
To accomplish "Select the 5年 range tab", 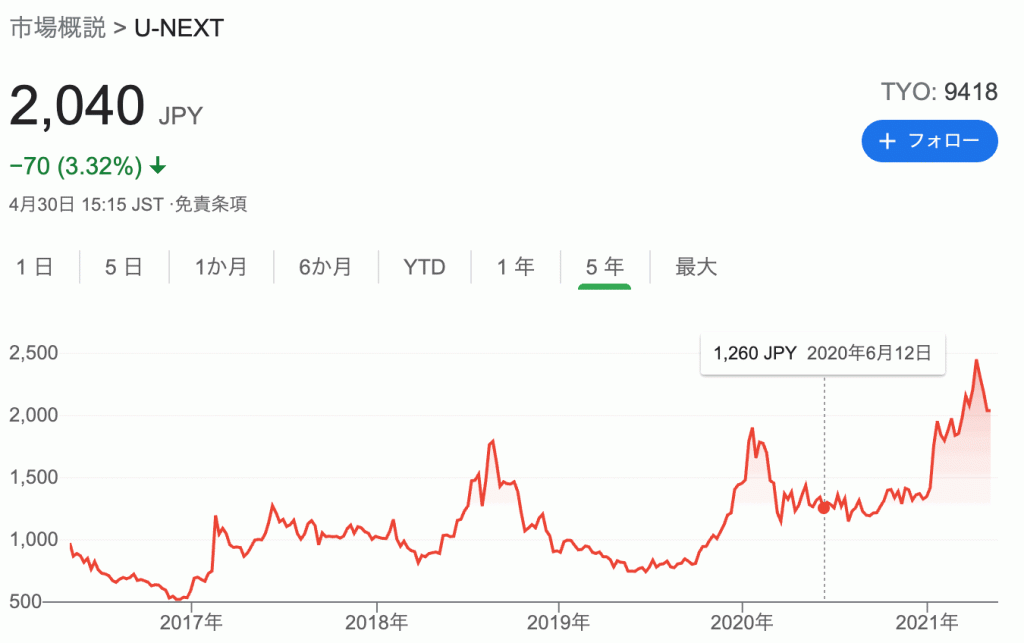I will tap(604, 267).
